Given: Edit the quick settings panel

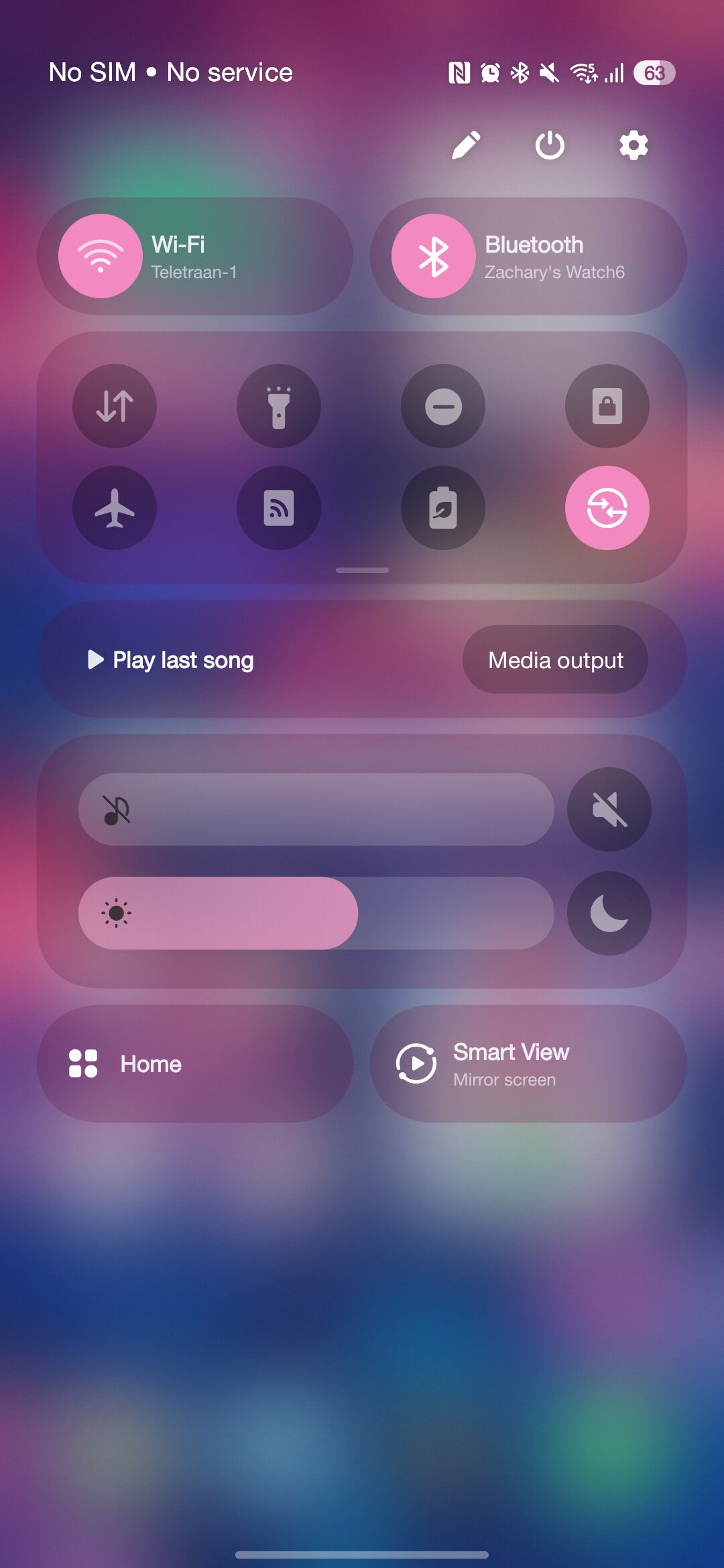Looking at the screenshot, I should 466,145.
